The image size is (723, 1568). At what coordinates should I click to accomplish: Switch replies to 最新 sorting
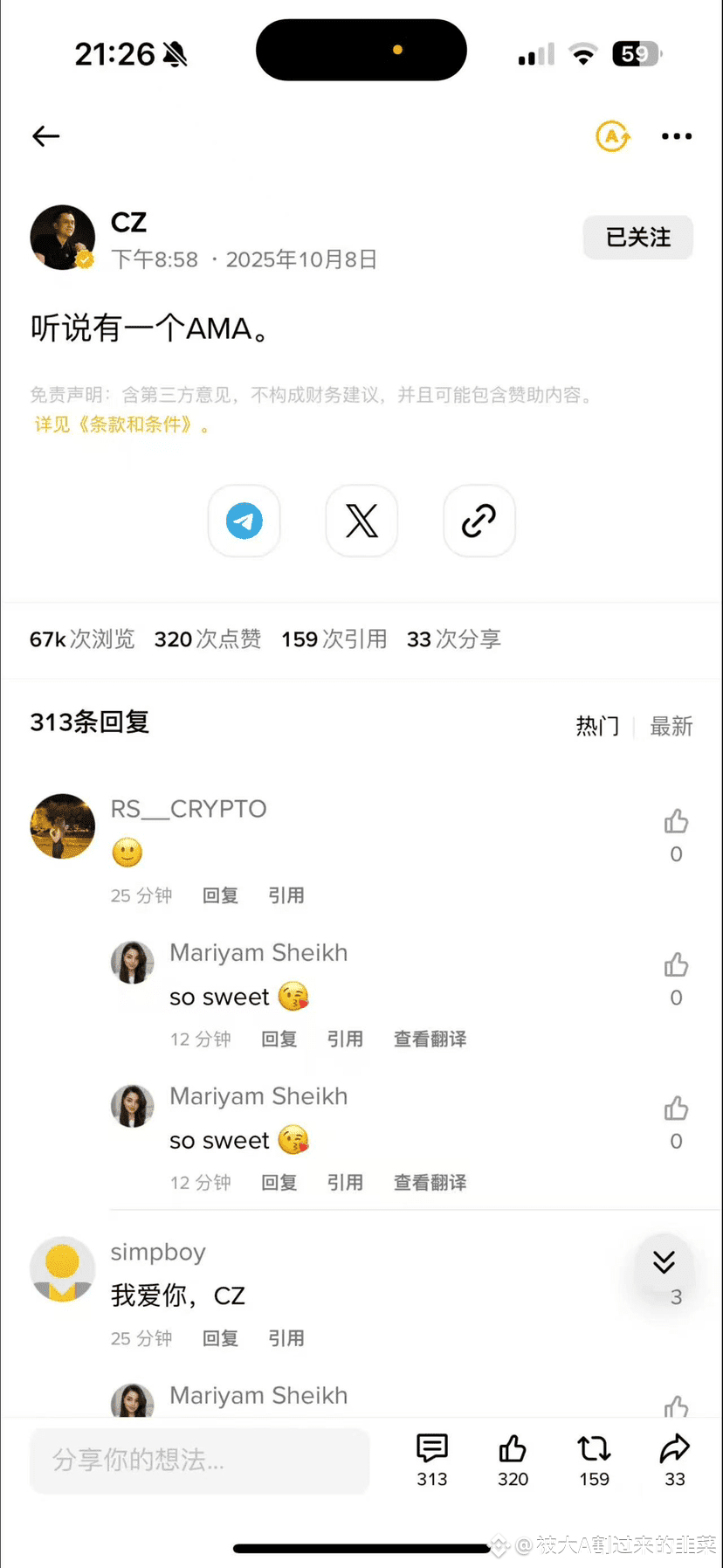click(x=671, y=726)
